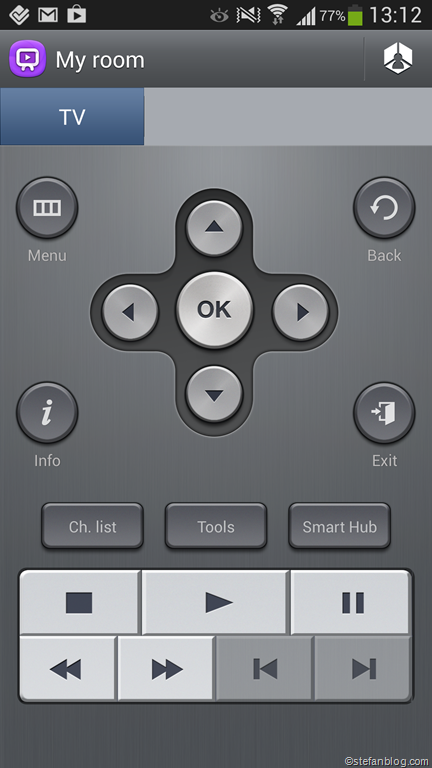The width and height of the screenshot is (432, 768).
Task: Confirm with the OK button
Action: pos(214,310)
